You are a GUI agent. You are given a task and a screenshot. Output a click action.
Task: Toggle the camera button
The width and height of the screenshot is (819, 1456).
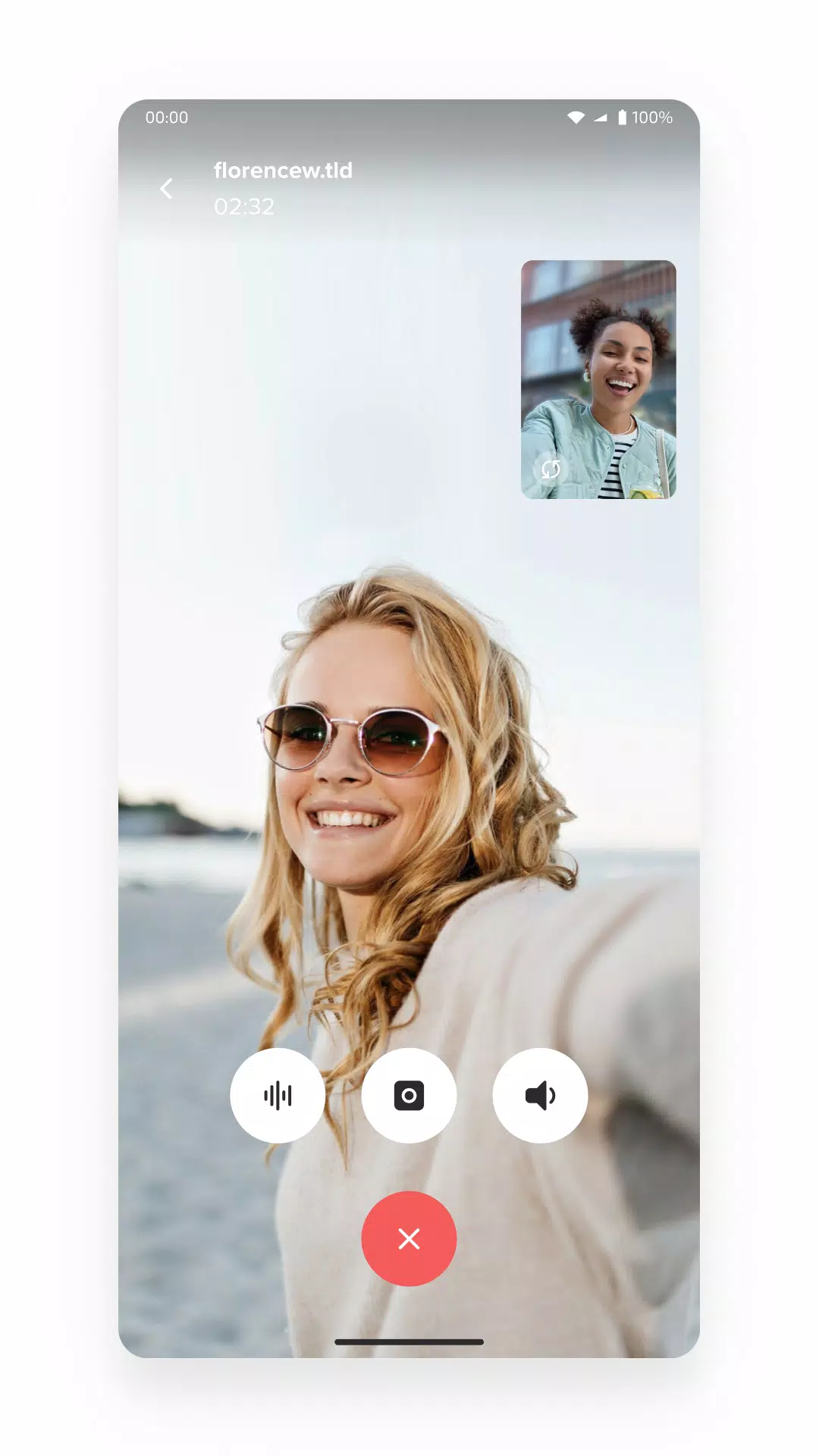coord(409,1095)
